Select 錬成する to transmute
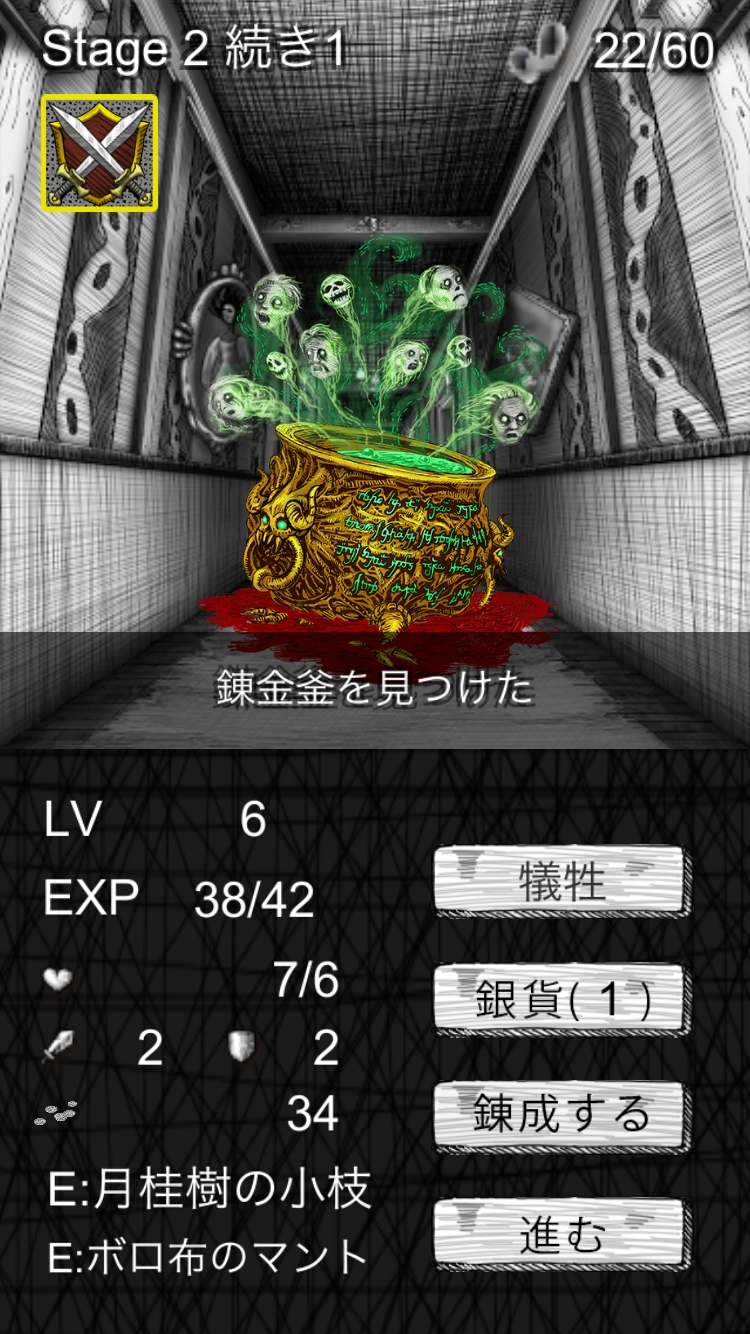750x1334 pixels. click(562, 1116)
